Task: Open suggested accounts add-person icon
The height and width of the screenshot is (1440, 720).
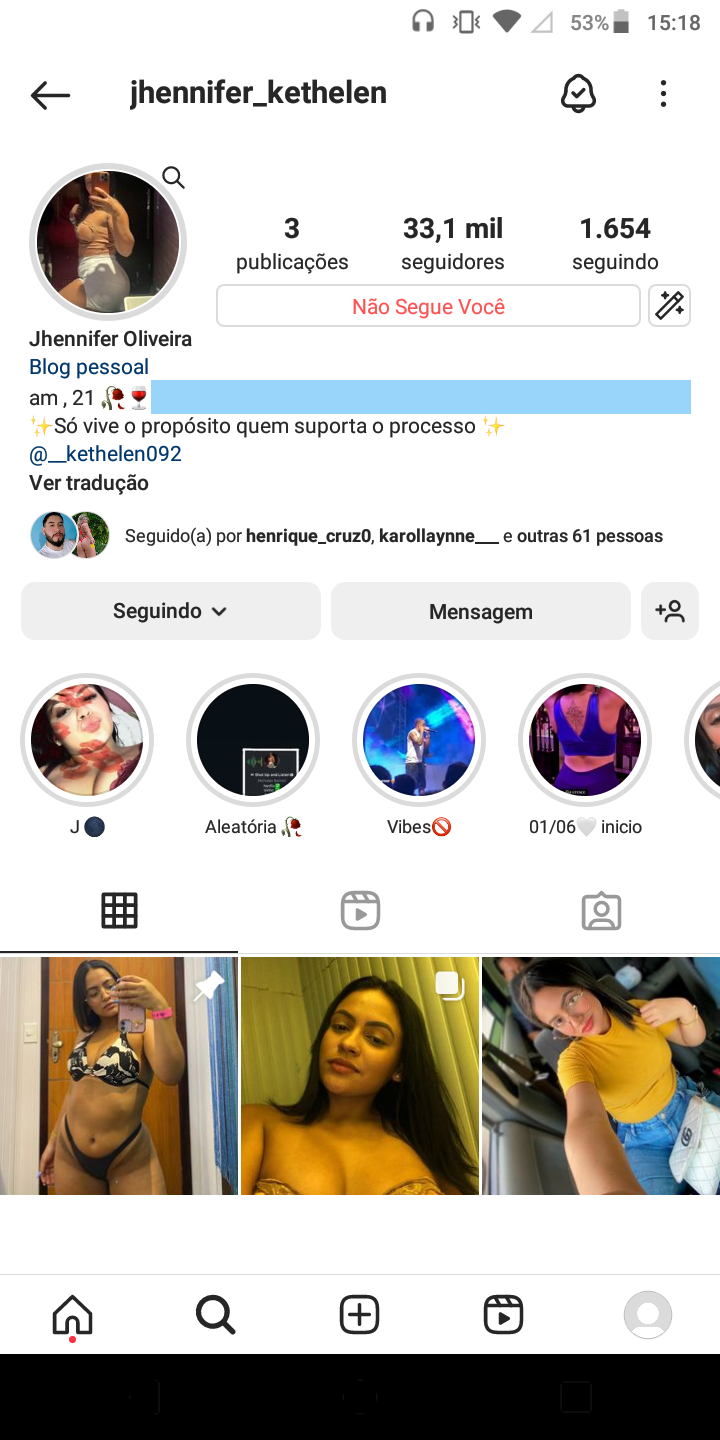Action: 669,611
